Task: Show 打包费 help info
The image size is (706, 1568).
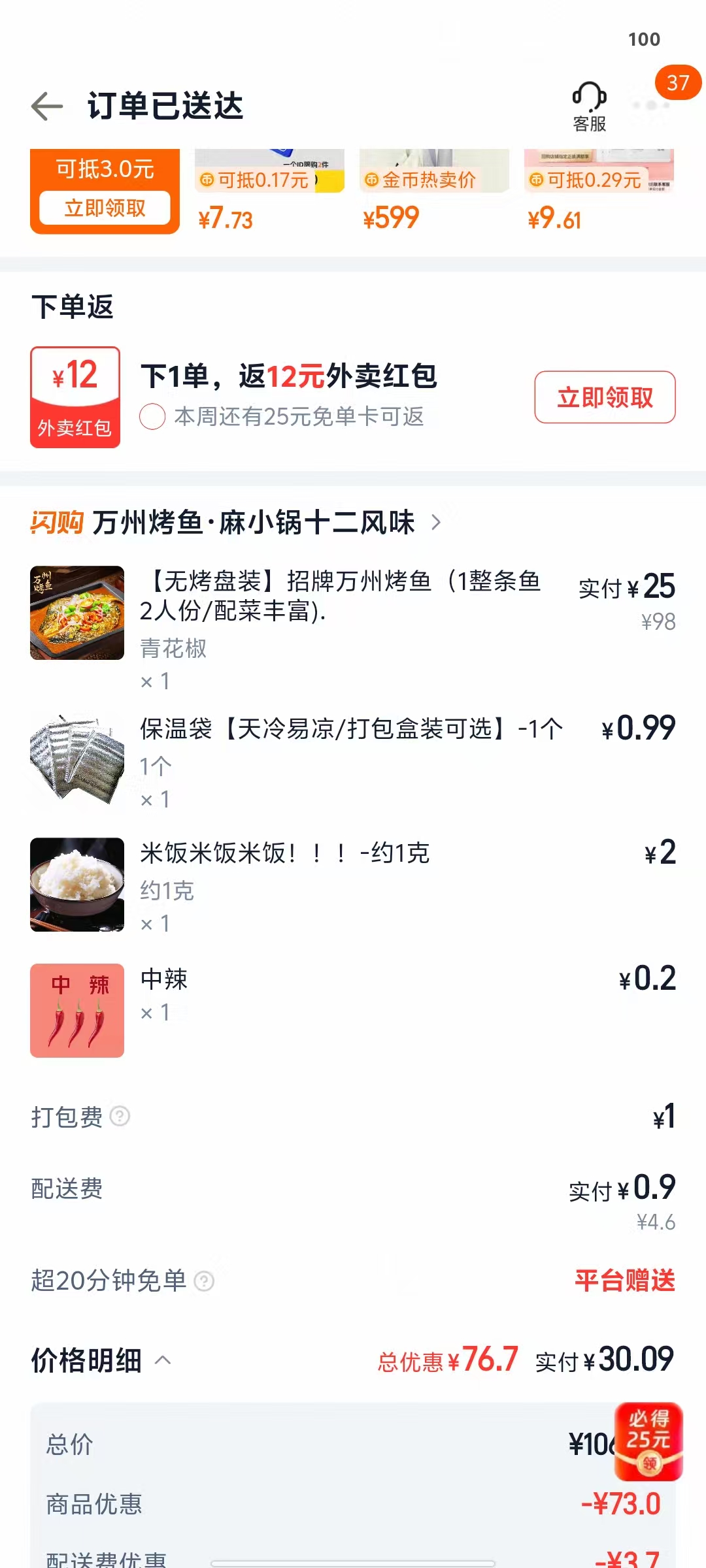Action: (x=120, y=1116)
